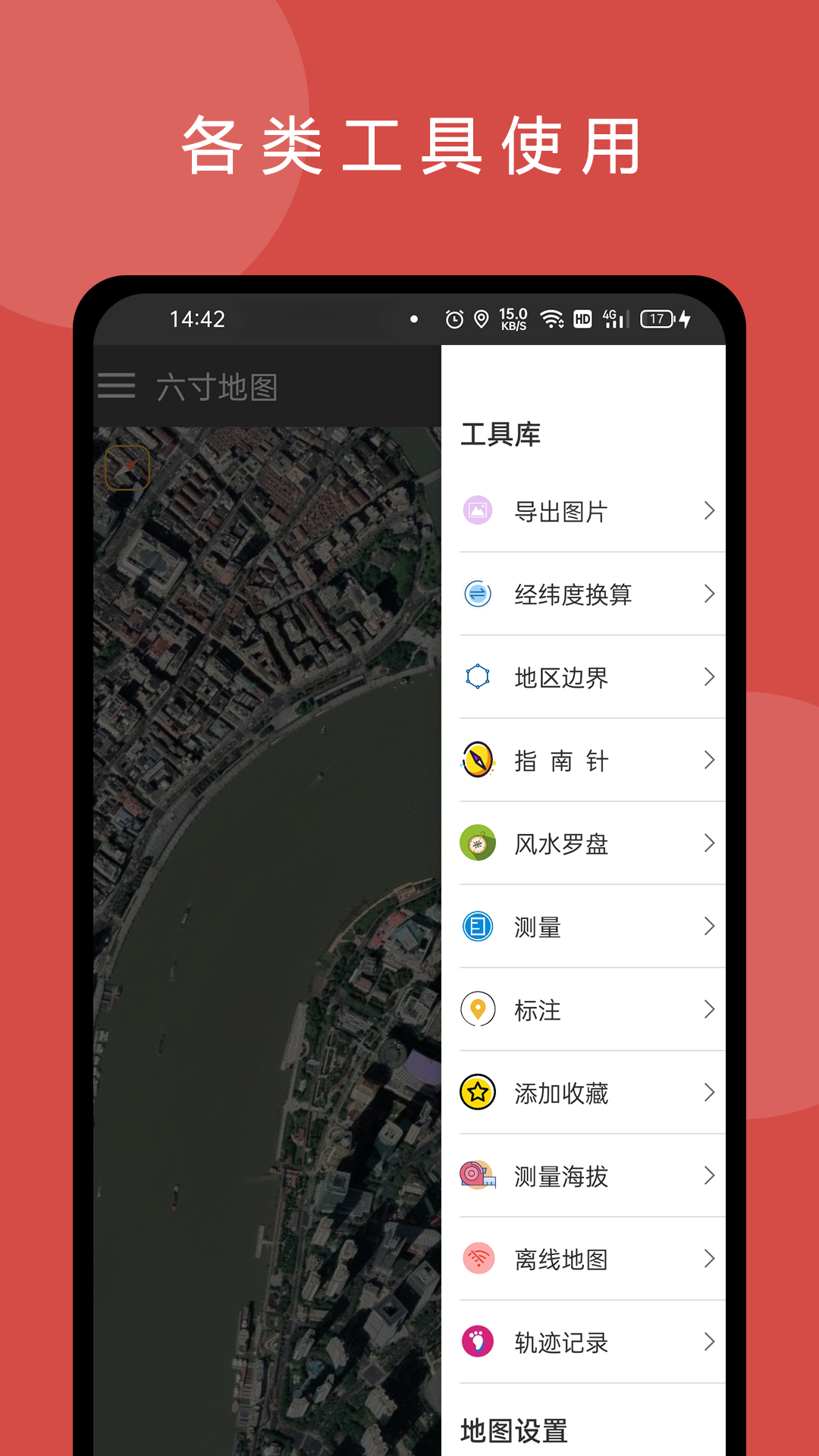Expand the 轨迹记录 row chevron
The width and height of the screenshot is (819, 1456).
709,1341
